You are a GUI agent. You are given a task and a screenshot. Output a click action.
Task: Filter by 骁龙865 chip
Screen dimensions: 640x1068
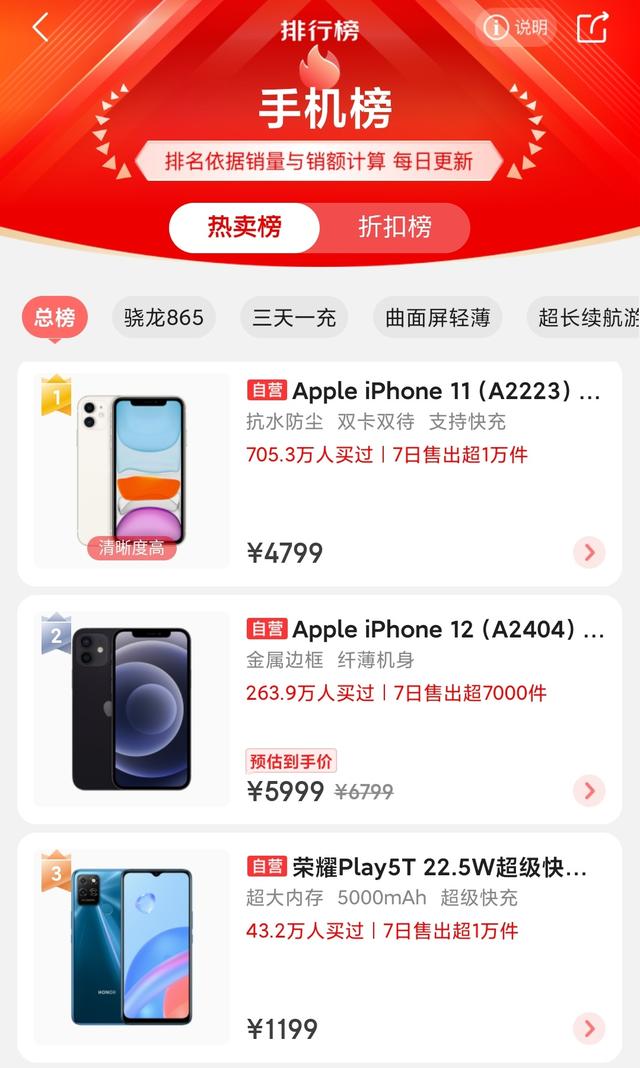point(163,318)
